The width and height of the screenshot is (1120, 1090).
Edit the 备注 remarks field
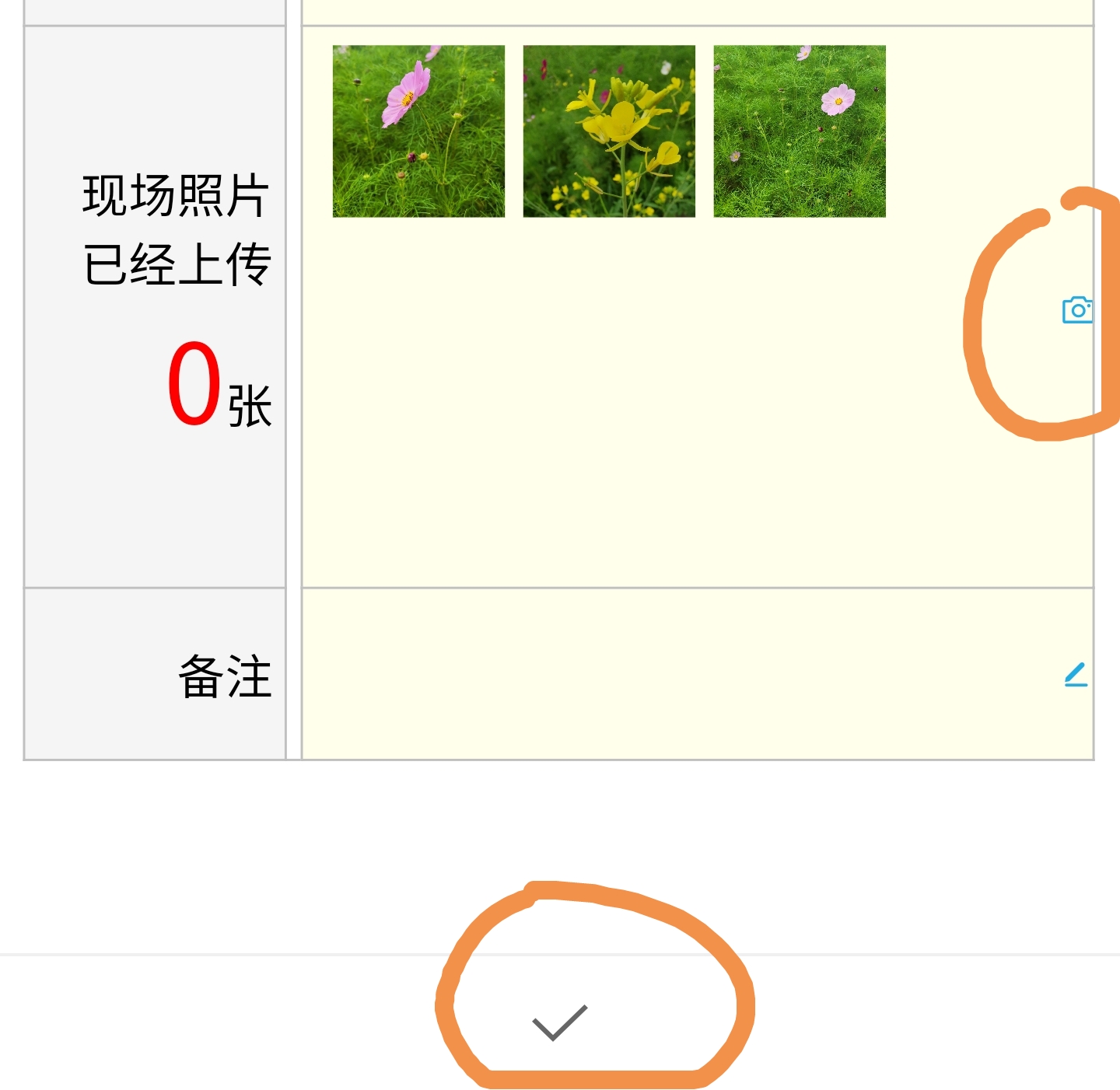point(1076,675)
